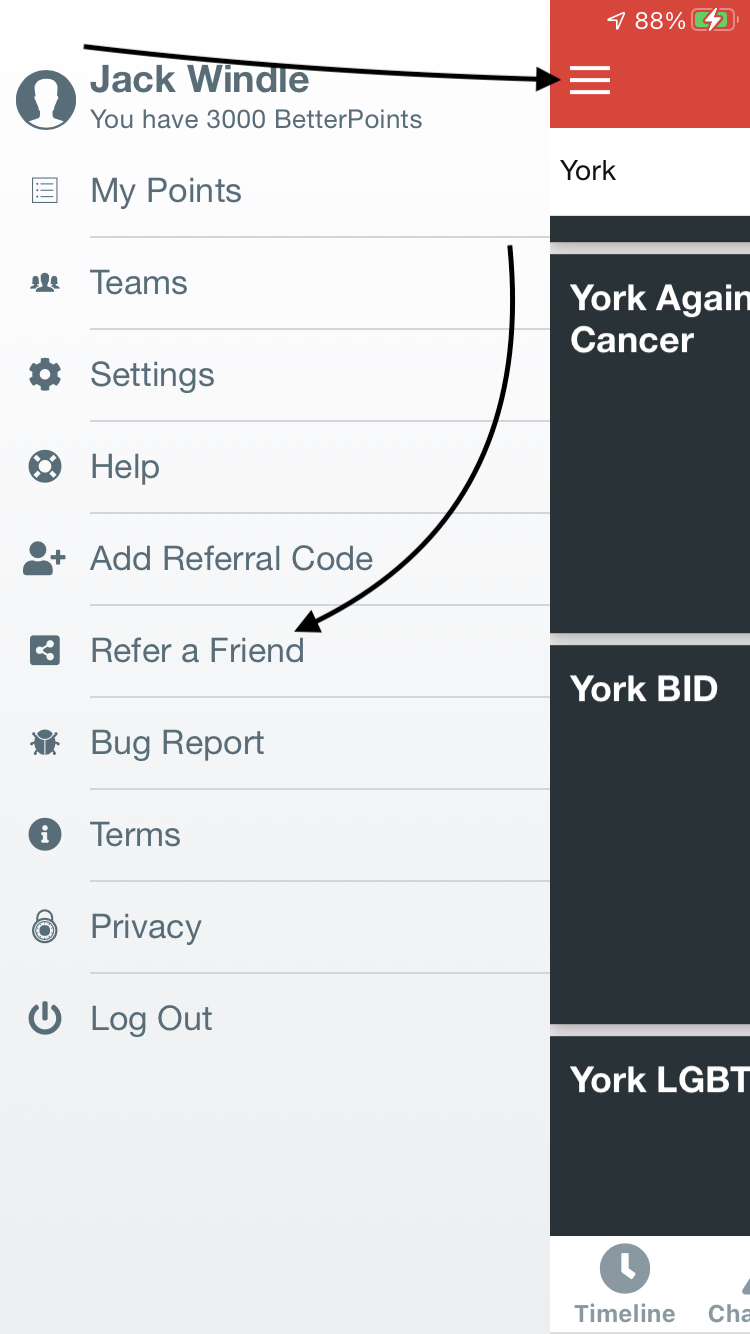The height and width of the screenshot is (1334, 750).
Task: View the Privacy page
Action: pos(275,927)
